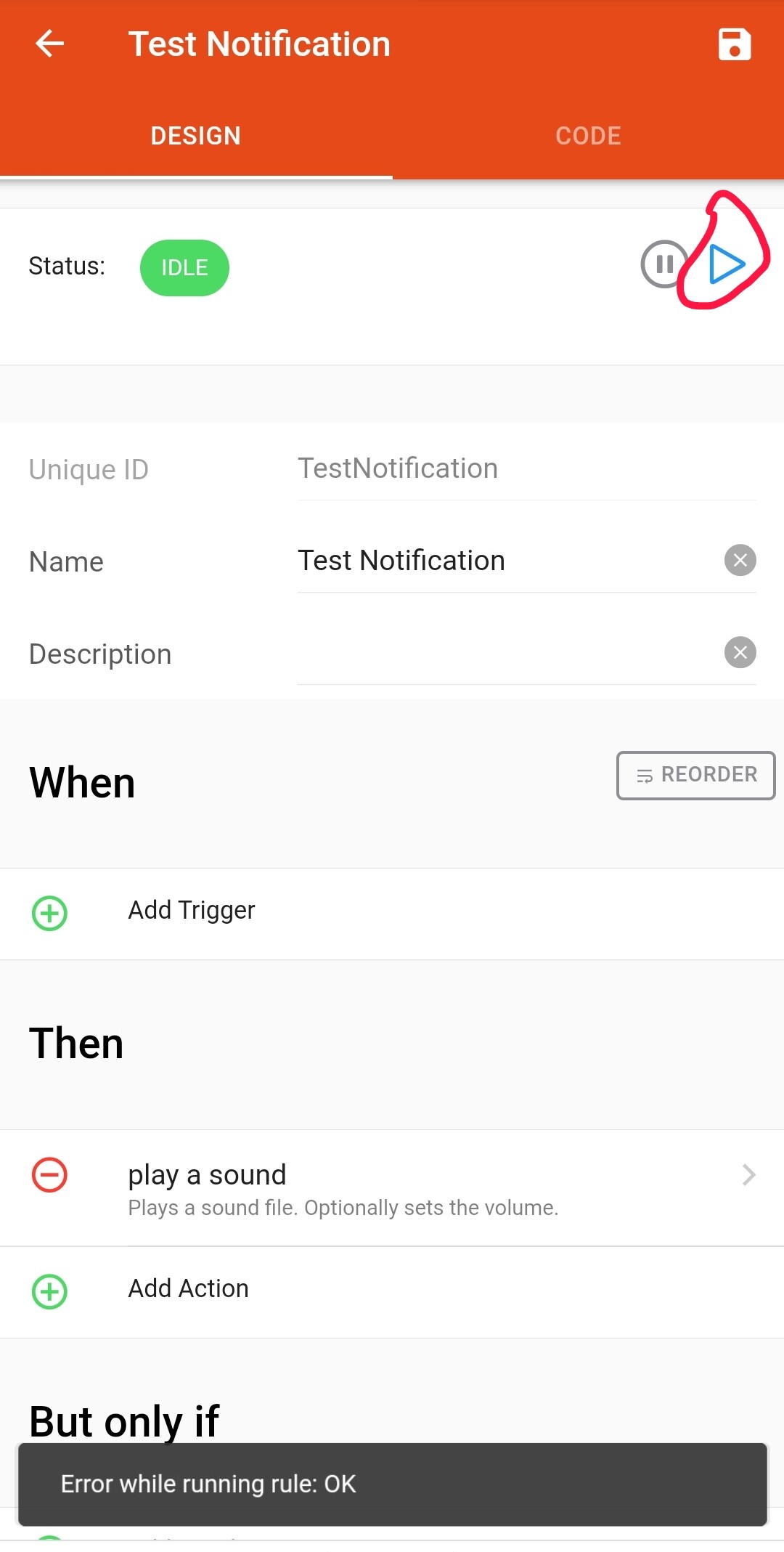The width and height of the screenshot is (784, 1552).
Task: Clear the Name field text
Action: point(740,560)
